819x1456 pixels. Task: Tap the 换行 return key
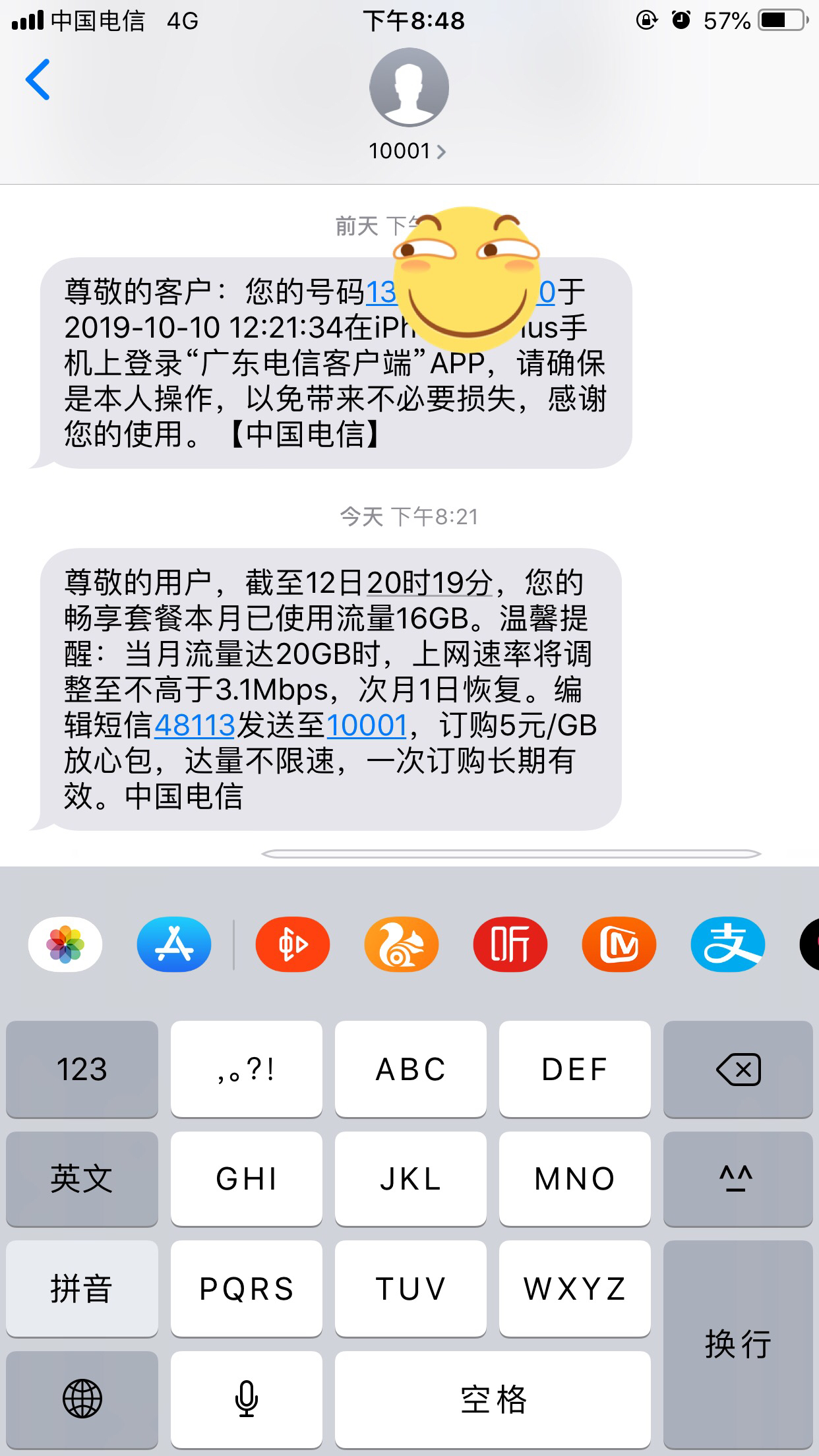(738, 1343)
